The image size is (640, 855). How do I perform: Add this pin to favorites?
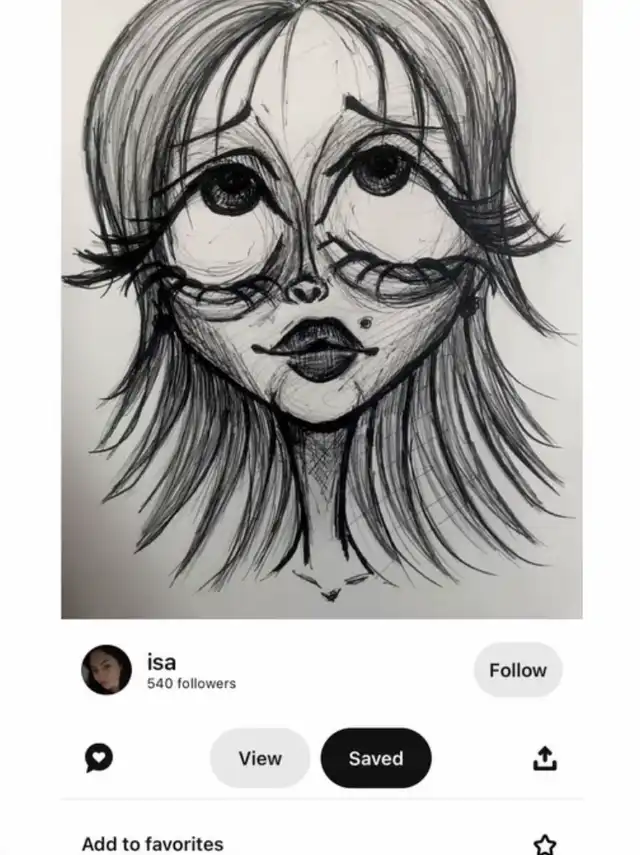click(x=544, y=845)
